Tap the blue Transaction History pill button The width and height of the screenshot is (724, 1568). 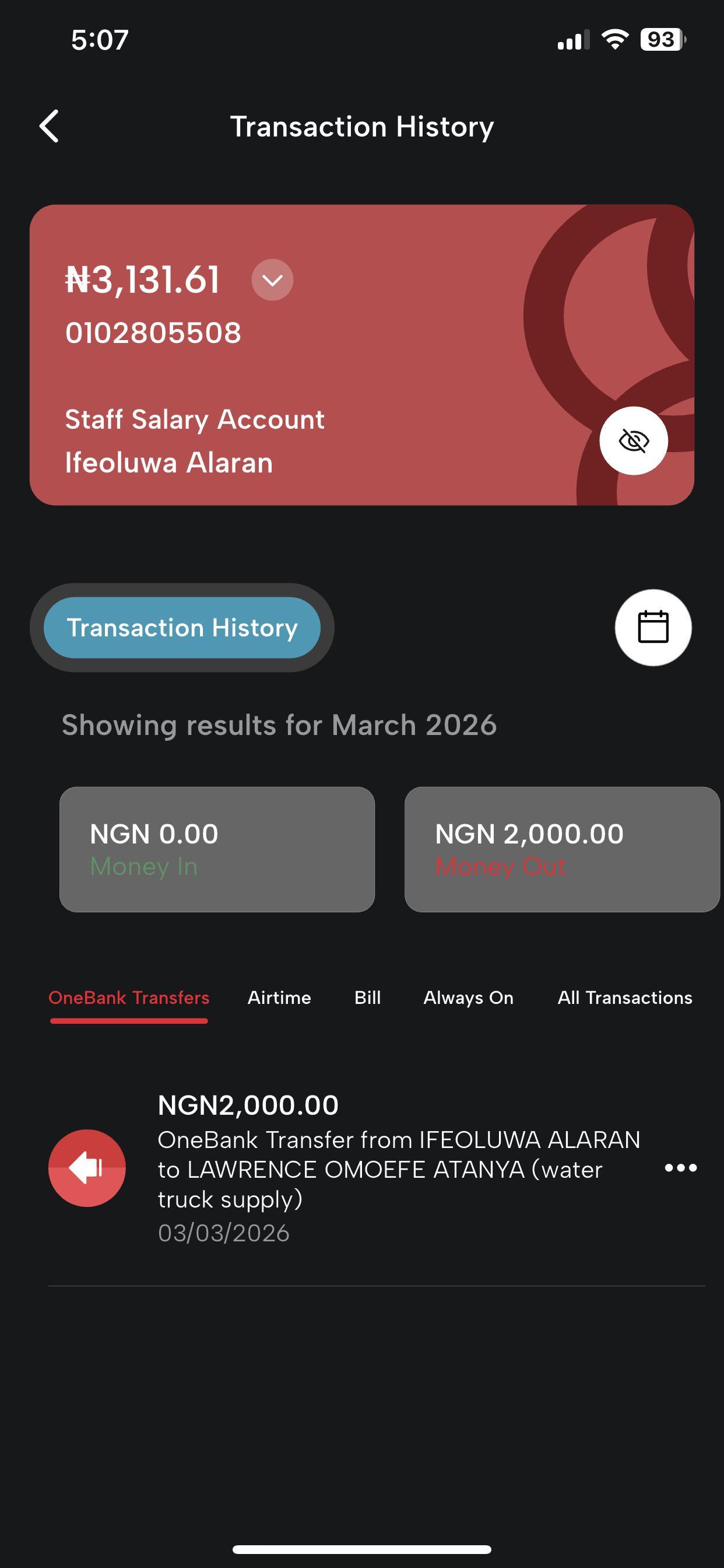(x=182, y=628)
